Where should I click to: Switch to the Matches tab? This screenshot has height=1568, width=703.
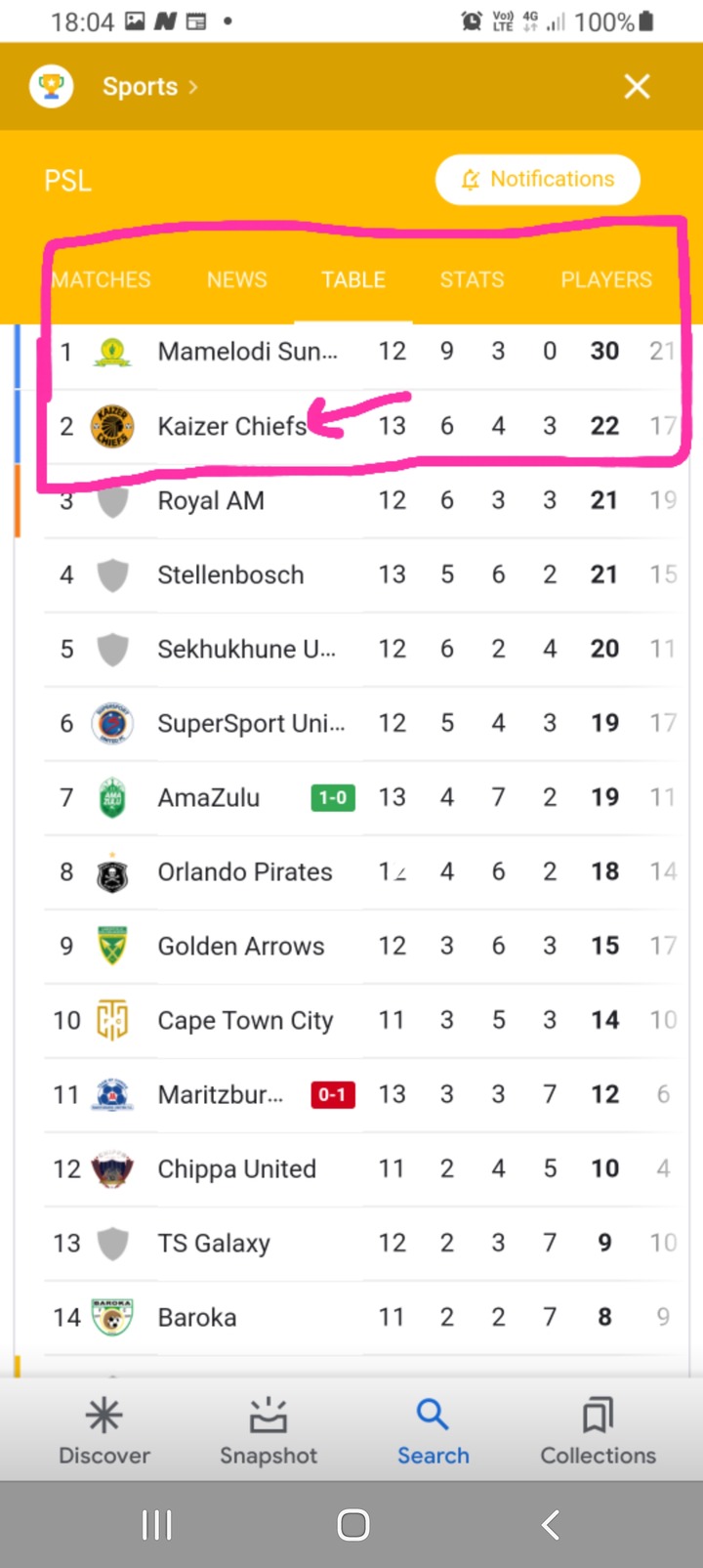[102, 279]
